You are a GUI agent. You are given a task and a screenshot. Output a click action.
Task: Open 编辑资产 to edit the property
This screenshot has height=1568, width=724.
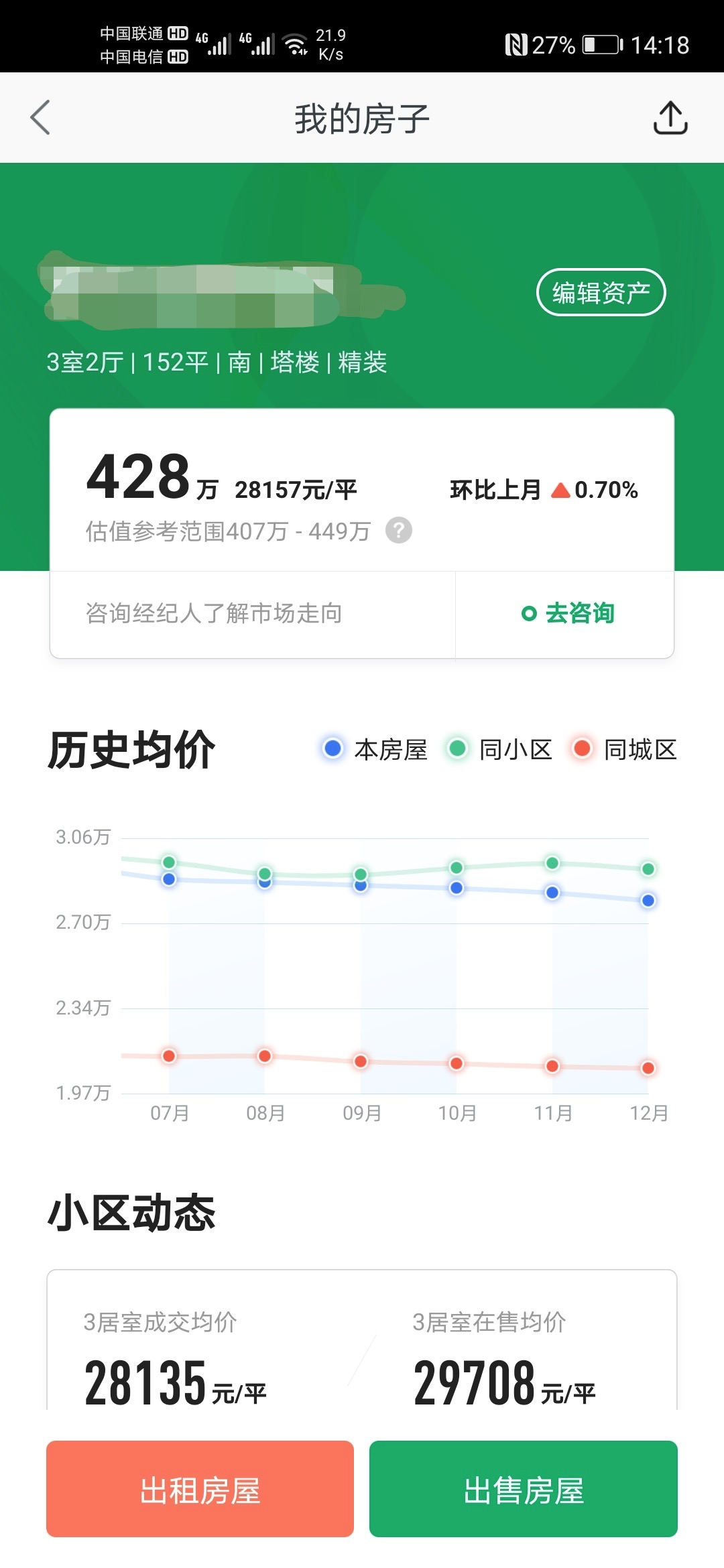click(x=601, y=292)
